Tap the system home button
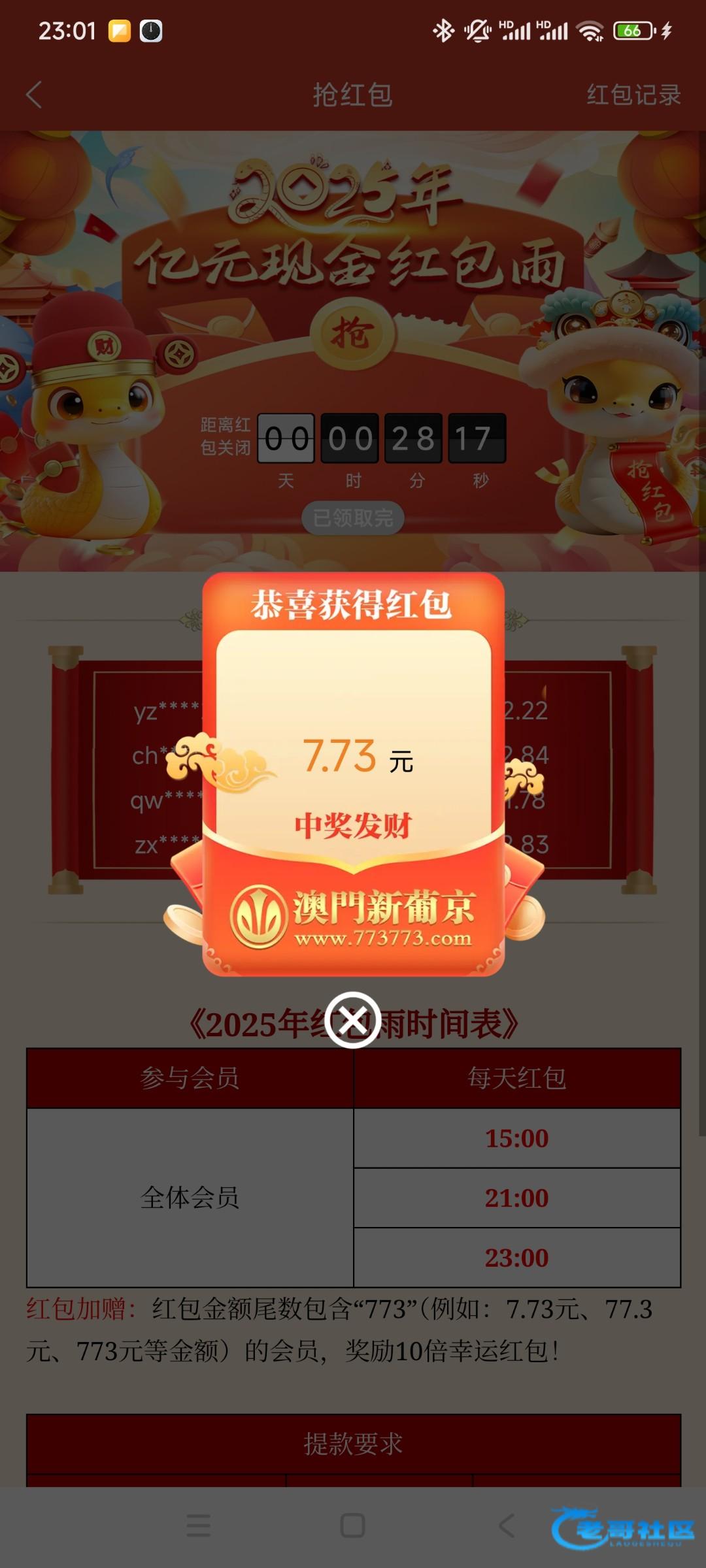The height and width of the screenshot is (1568, 706). tap(352, 1526)
